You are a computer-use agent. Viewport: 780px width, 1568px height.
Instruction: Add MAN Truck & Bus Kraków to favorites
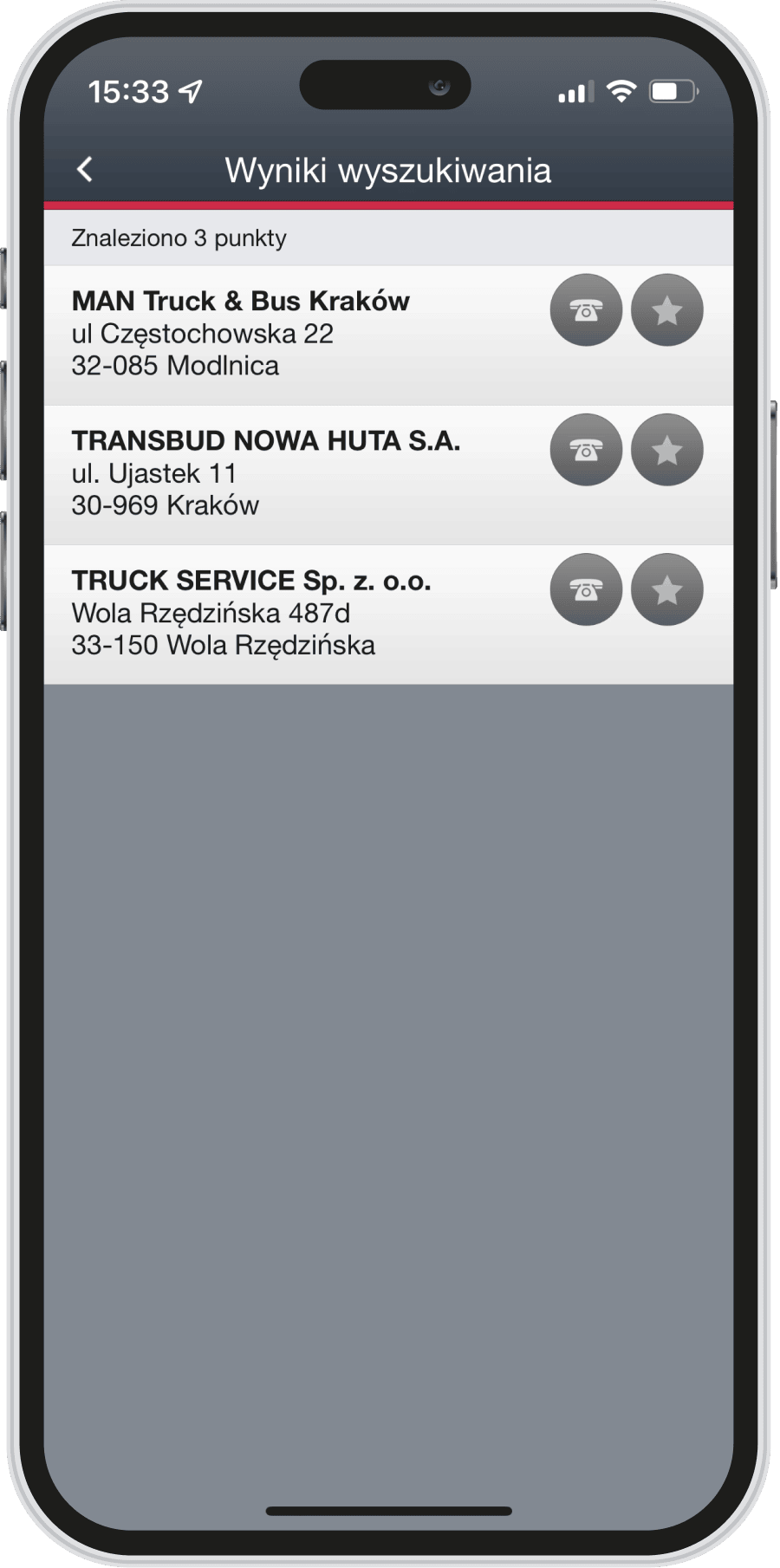[666, 310]
